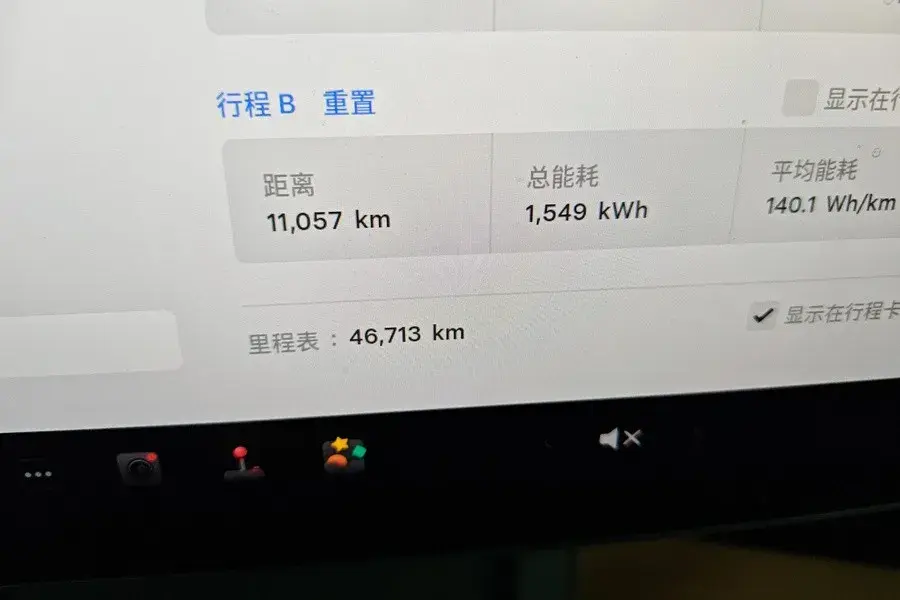Uncheck the checked 显示在行程卡 box by odometer
The height and width of the screenshot is (600, 900).
[x=763, y=316]
